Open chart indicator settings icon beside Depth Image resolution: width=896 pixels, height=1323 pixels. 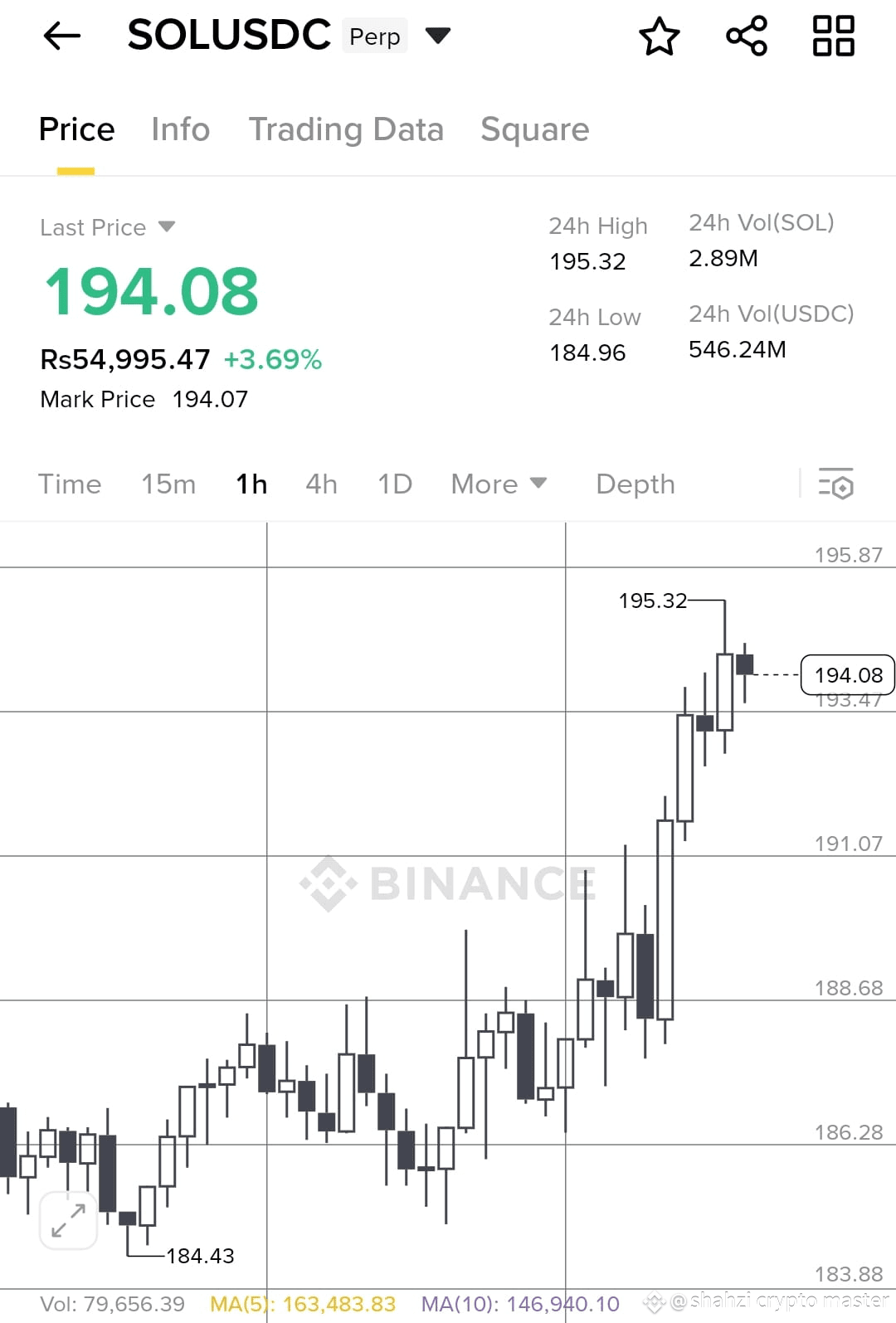(x=837, y=484)
